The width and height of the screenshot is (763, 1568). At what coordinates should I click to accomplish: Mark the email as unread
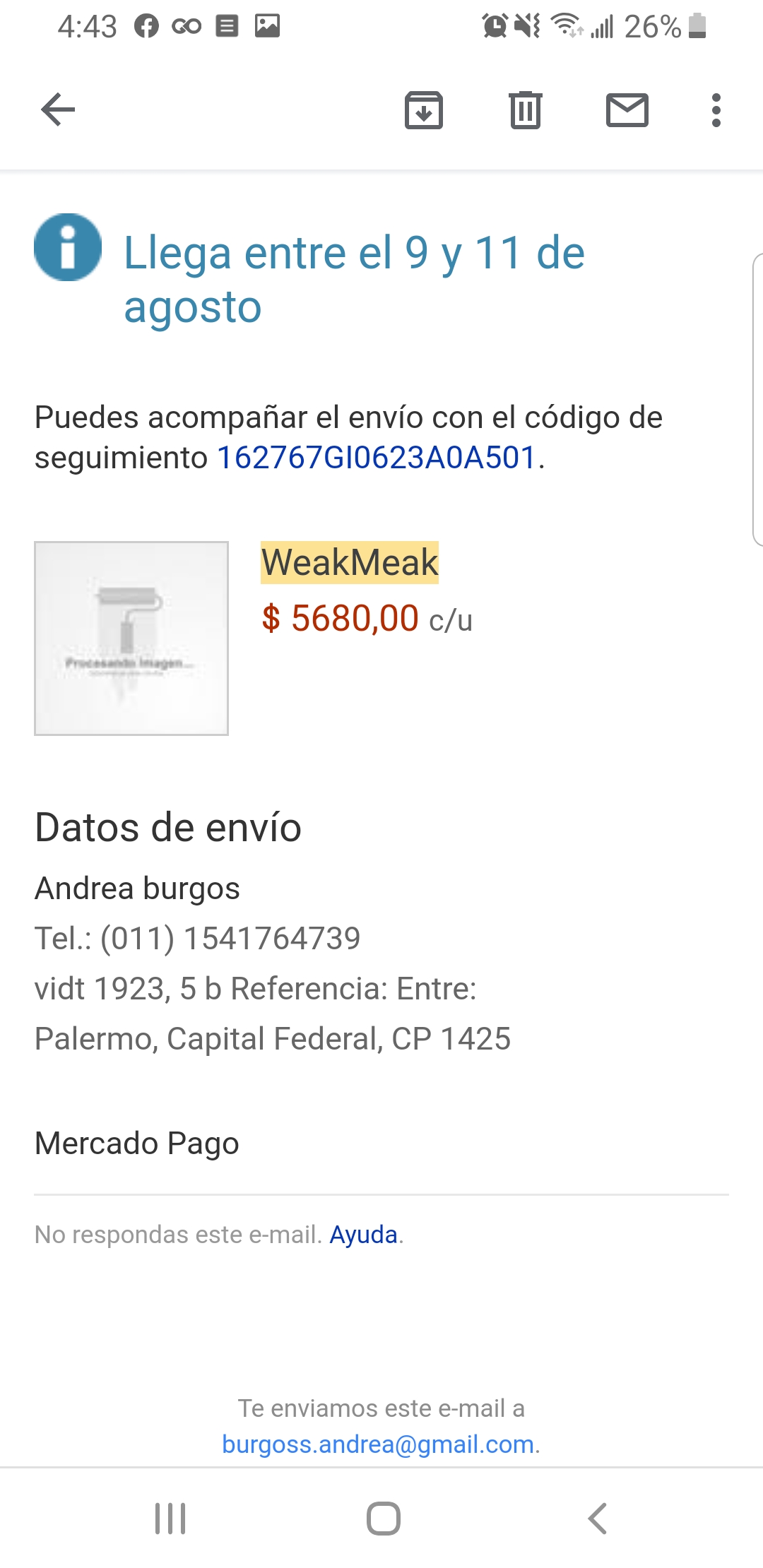pyautogui.click(x=627, y=110)
